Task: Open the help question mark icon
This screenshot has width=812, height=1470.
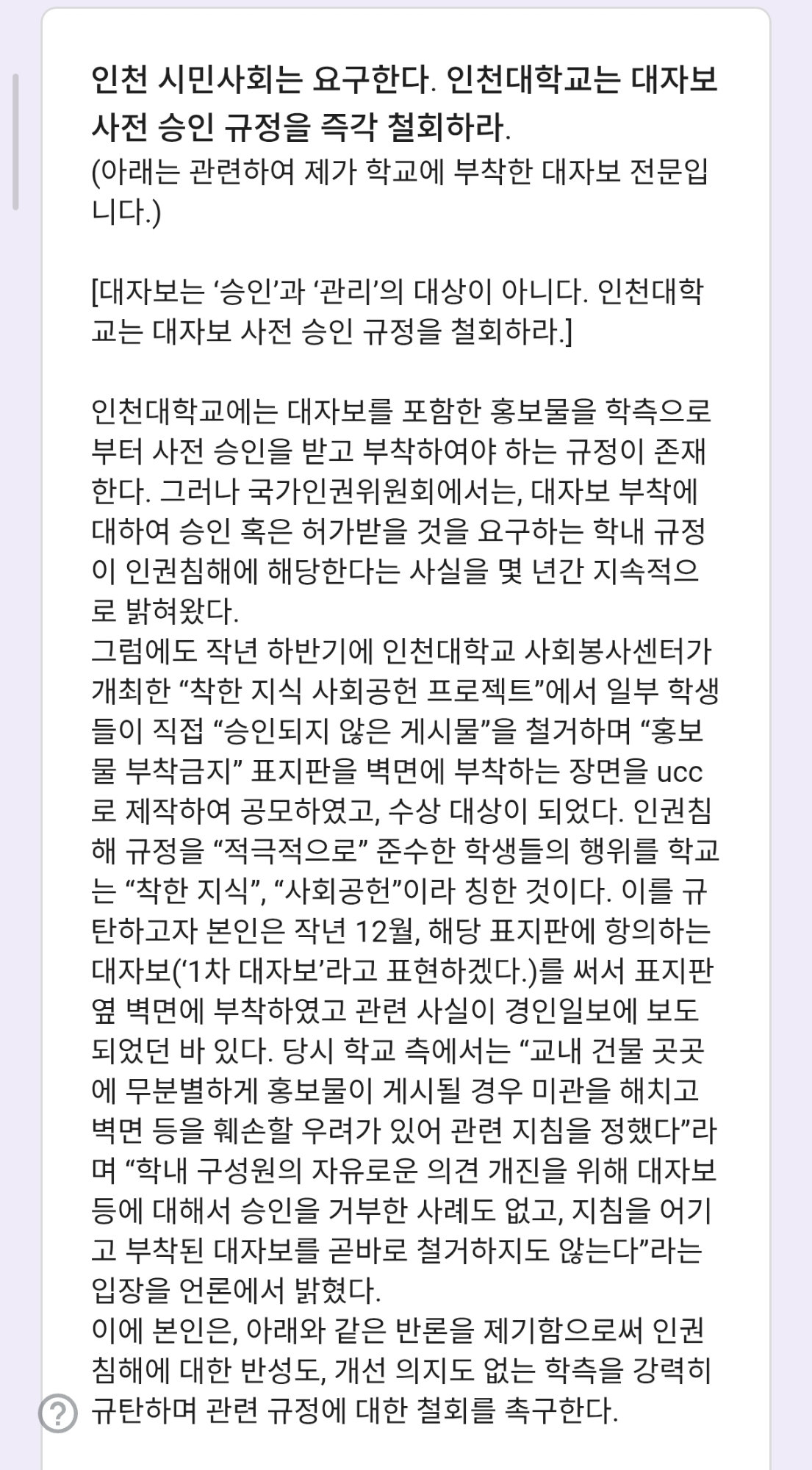Action: (x=58, y=1413)
